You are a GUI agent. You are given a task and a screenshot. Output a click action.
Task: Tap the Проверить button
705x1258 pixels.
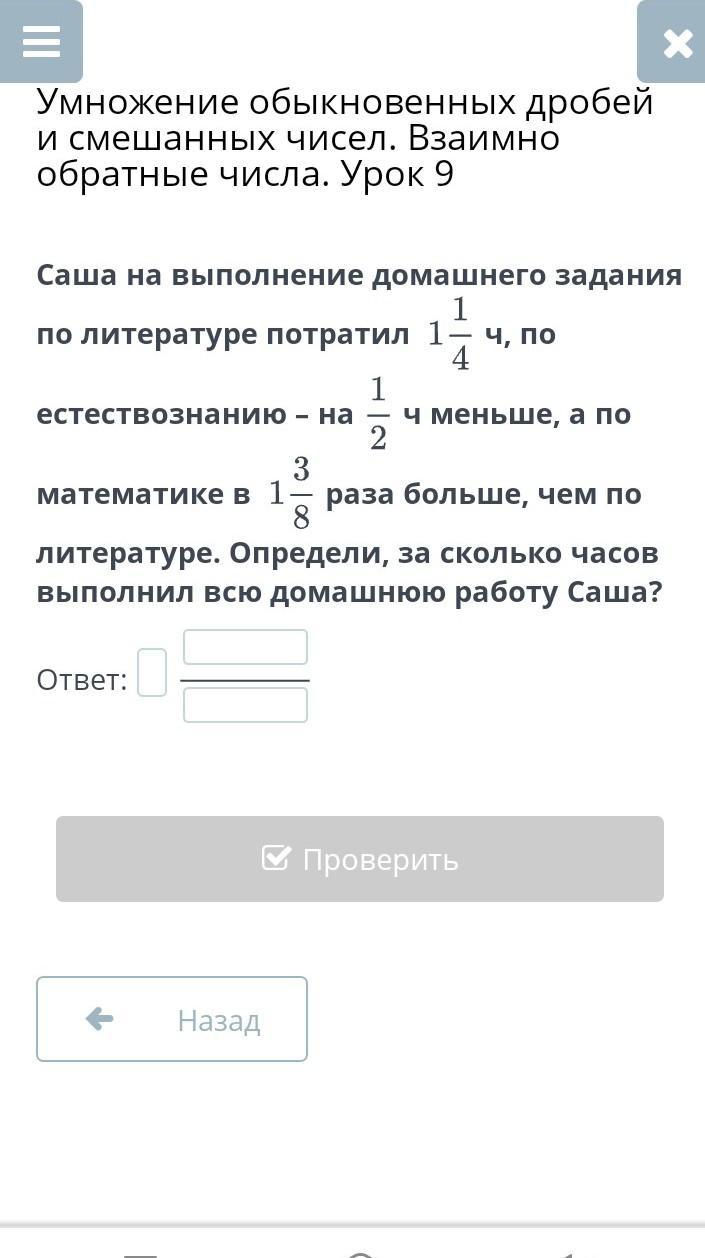pyautogui.click(x=360, y=859)
